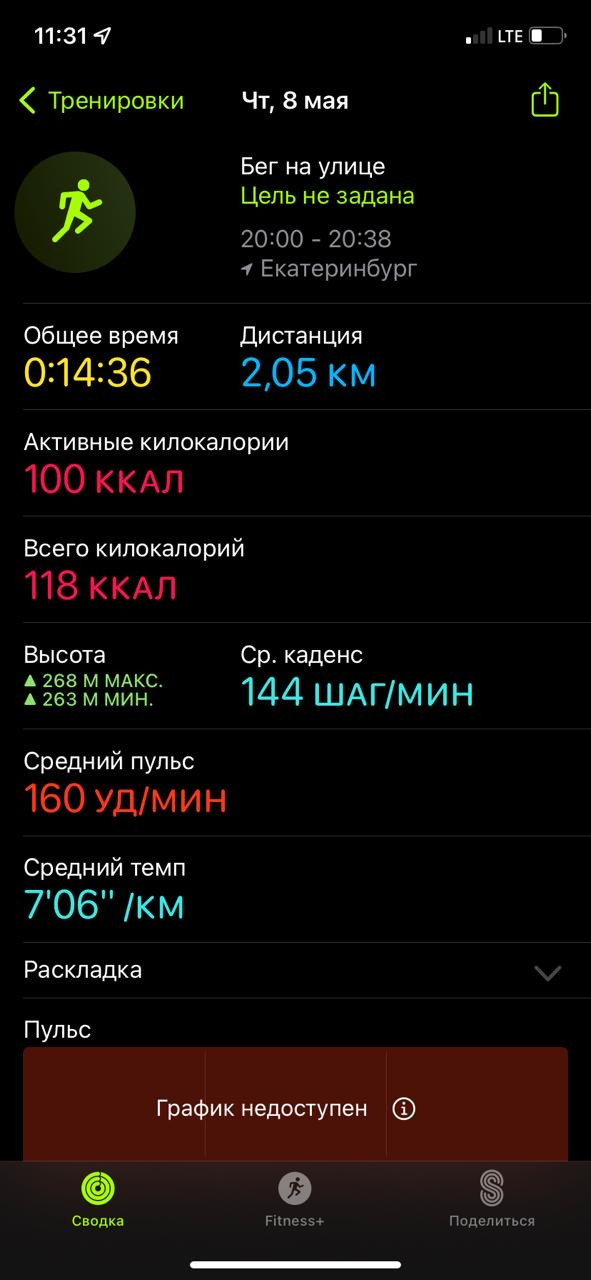Switch to the Fitness+ tab
This screenshot has width=591, height=1280.
[295, 1200]
